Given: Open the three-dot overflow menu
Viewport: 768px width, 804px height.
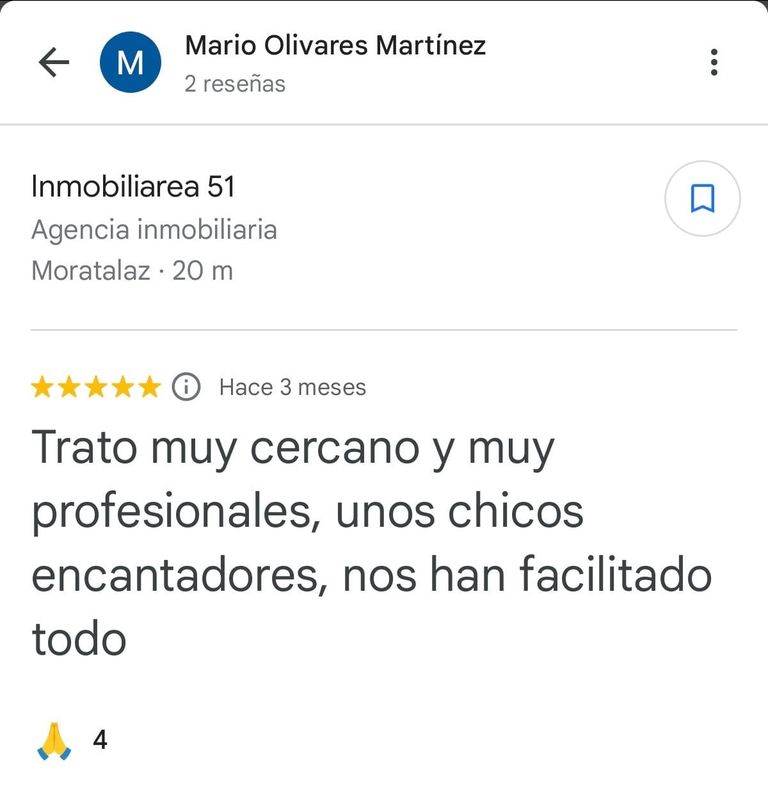Looking at the screenshot, I should (713, 62).
